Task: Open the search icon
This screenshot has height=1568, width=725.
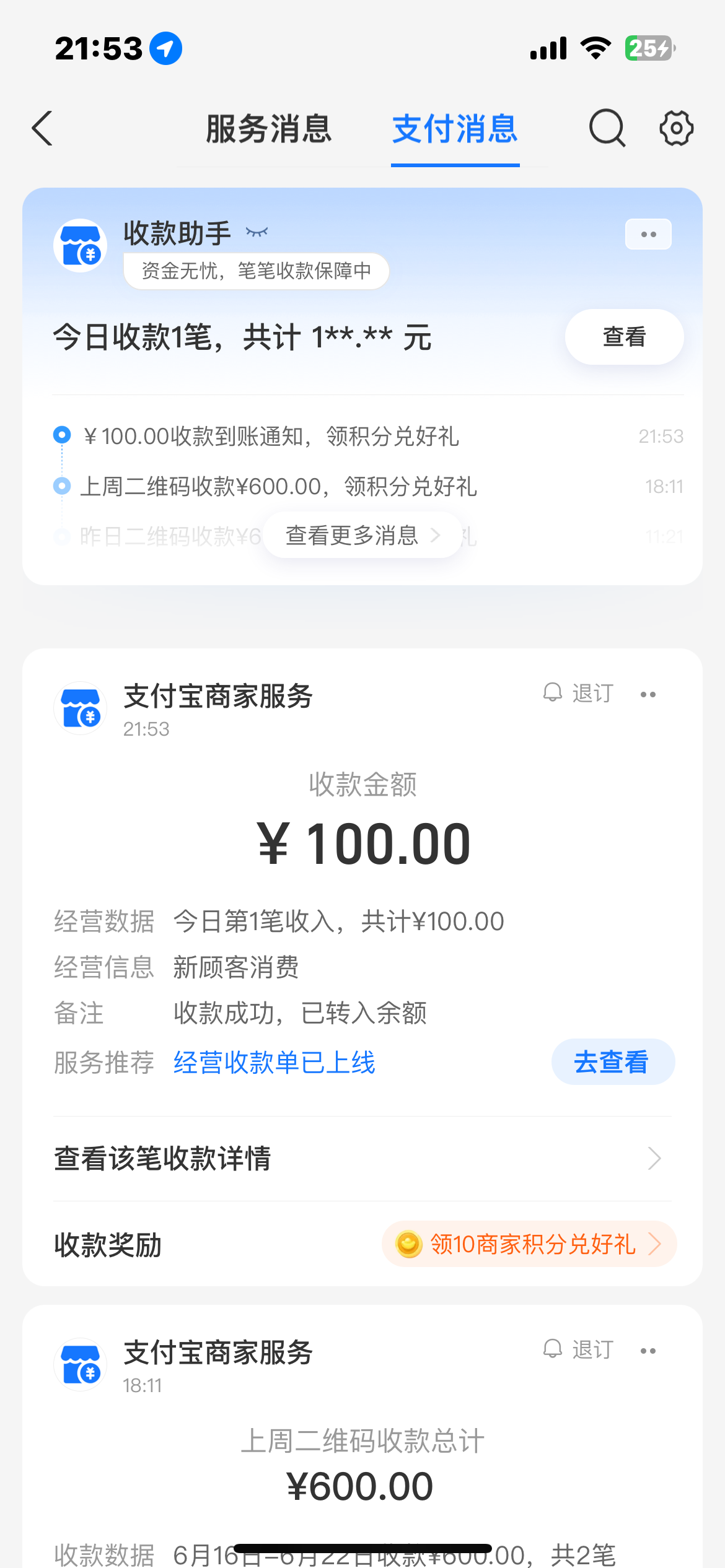Action: [x=607, y=128]
